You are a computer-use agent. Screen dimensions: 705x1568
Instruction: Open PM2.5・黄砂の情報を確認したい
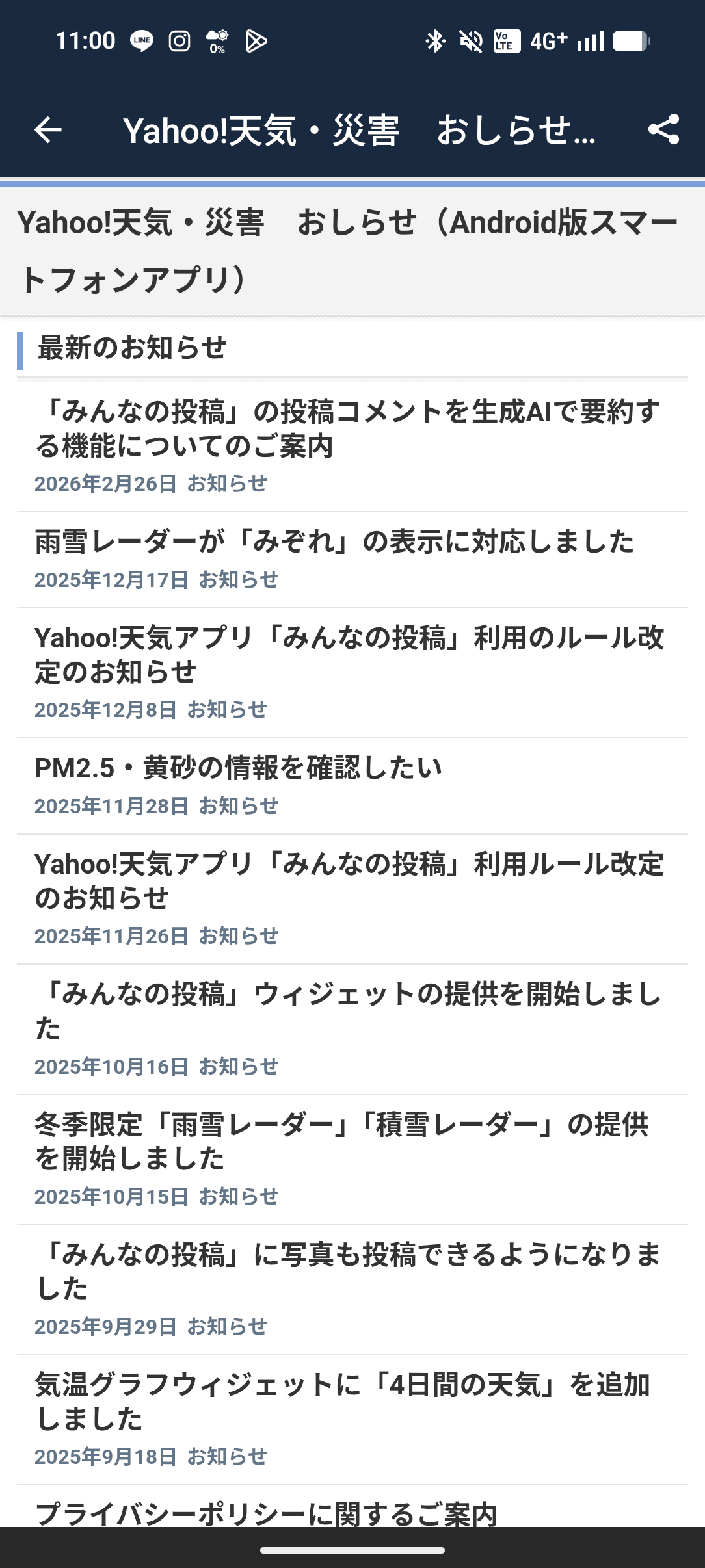coord(238,768)
